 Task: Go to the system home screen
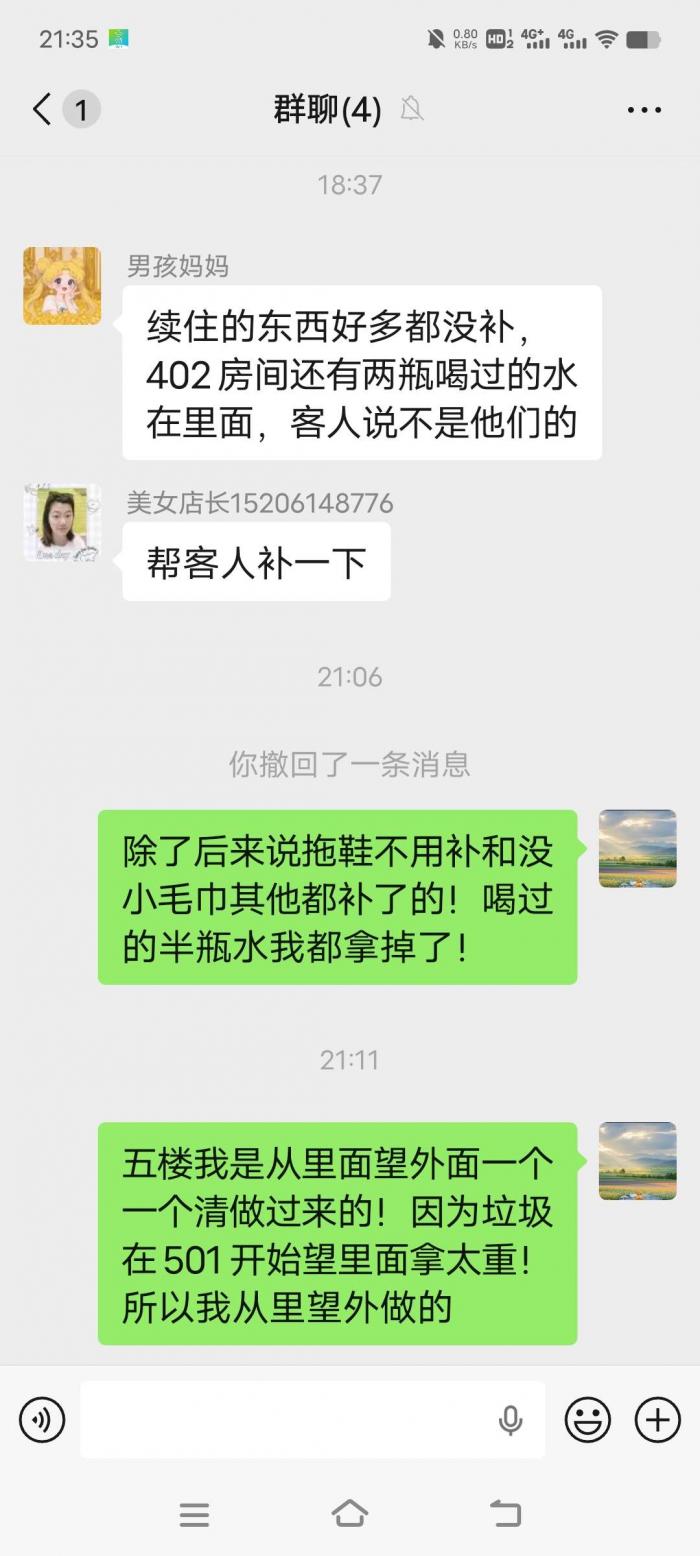tap(349, 1514)
